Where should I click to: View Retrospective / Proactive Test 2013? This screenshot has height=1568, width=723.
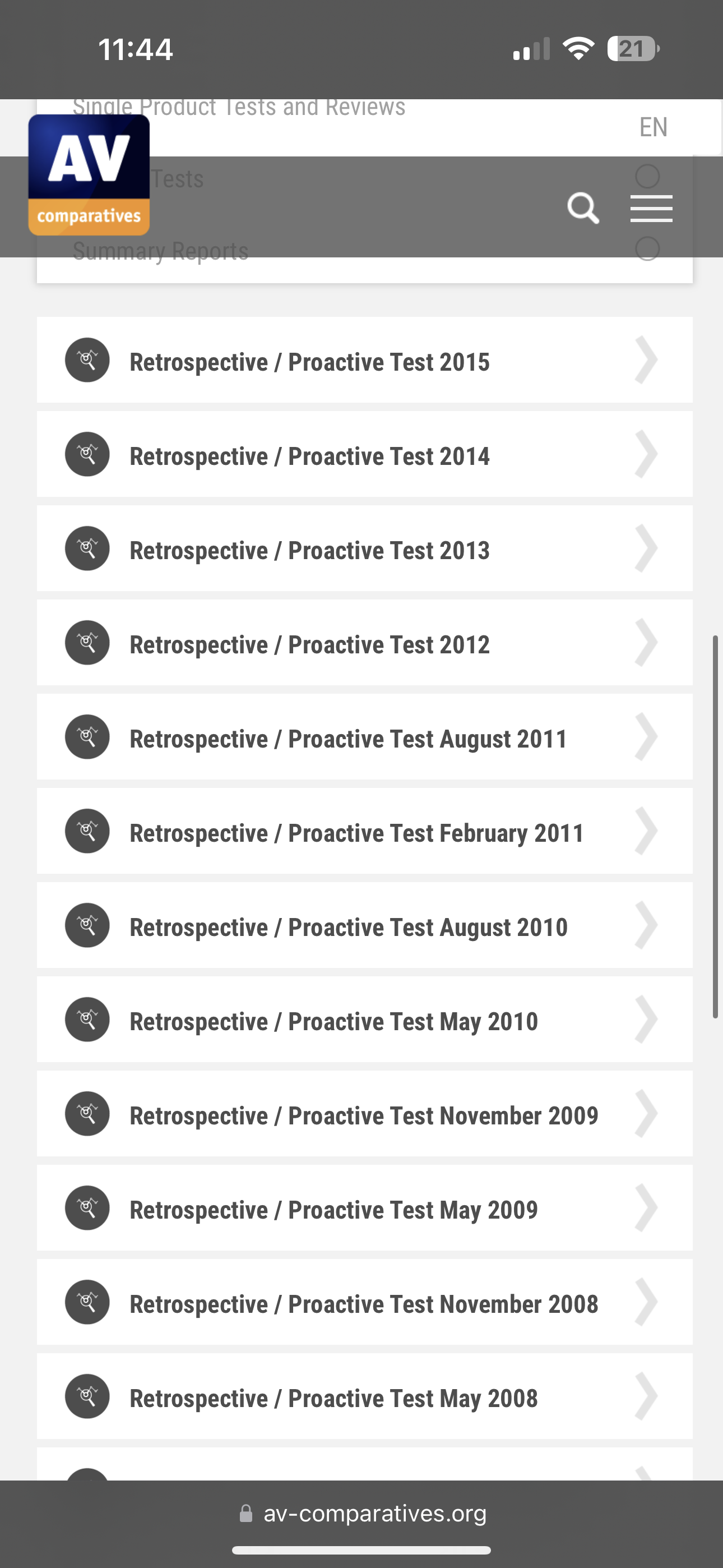tap(364, 549)
